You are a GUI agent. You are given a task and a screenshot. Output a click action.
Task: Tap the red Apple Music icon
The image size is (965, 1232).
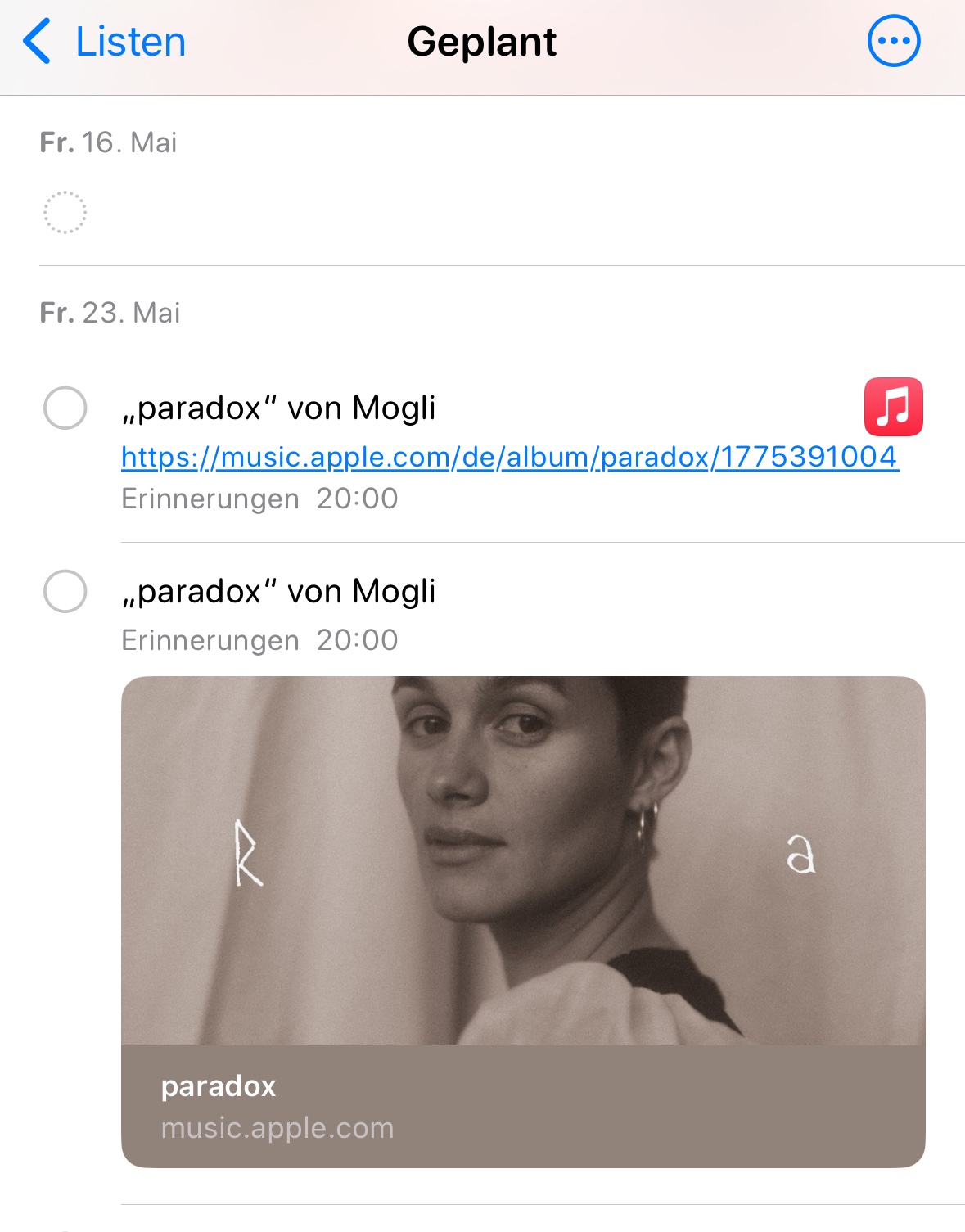893,407
